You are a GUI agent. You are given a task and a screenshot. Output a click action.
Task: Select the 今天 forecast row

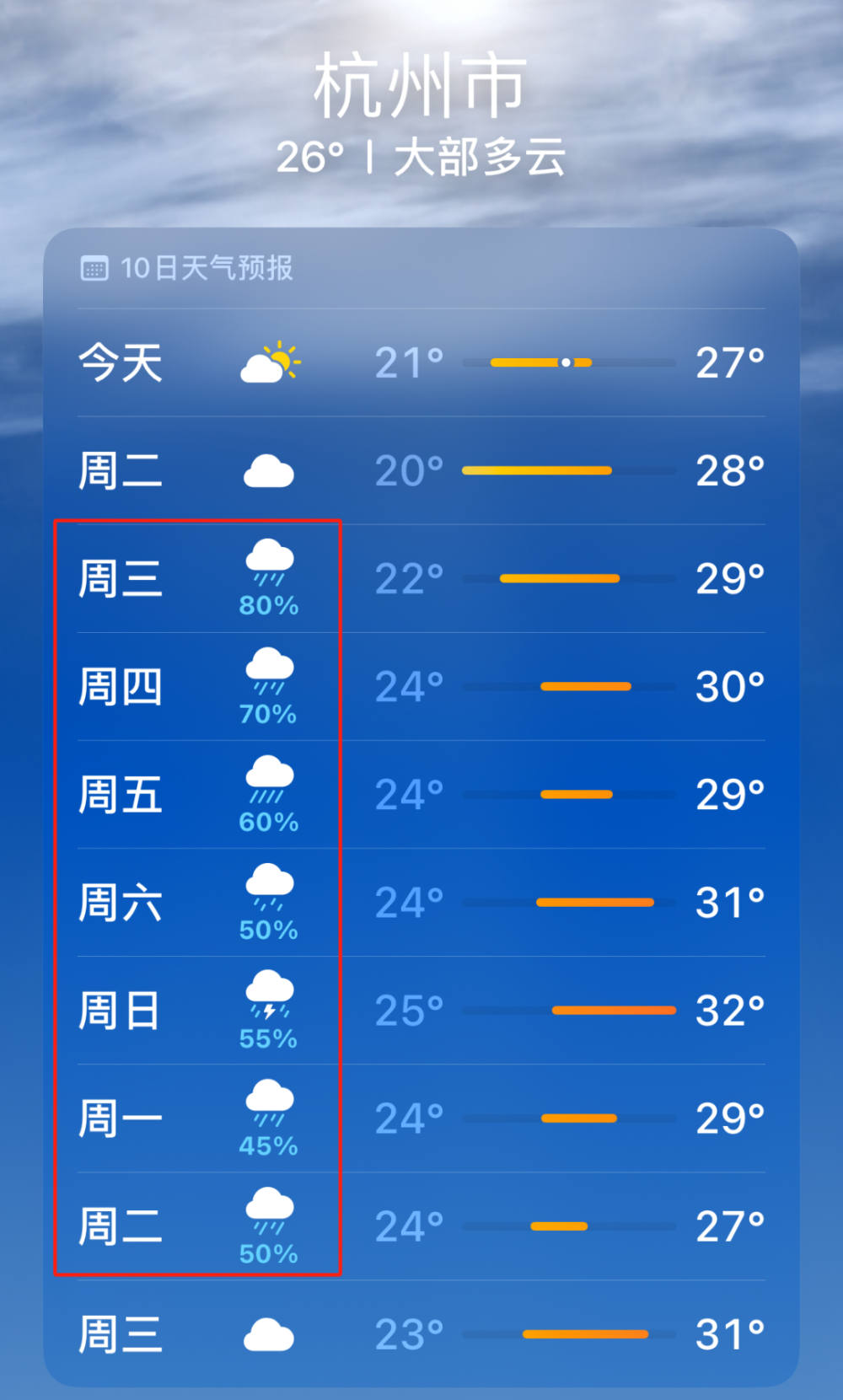click(421, 362)
